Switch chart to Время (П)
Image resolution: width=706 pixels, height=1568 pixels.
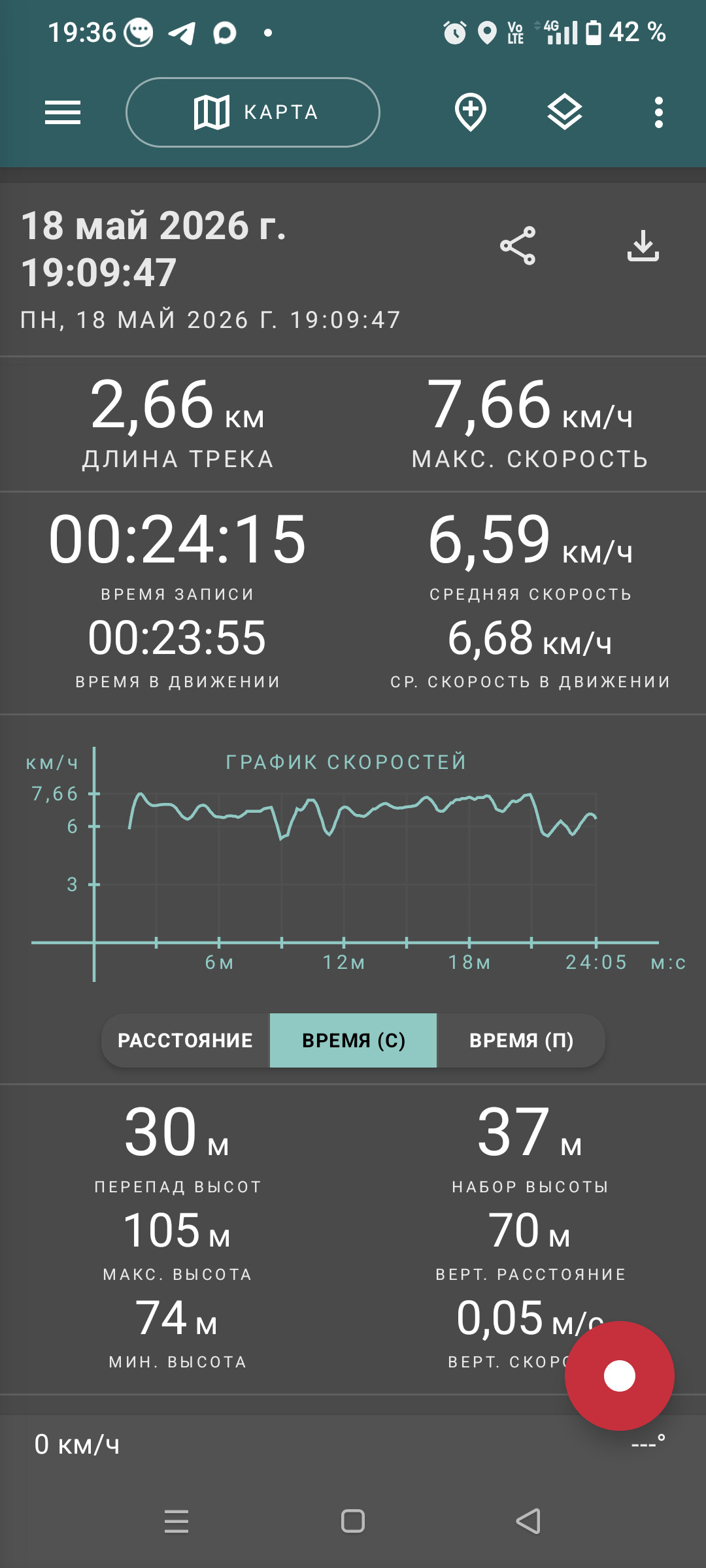coord(521,1040)
